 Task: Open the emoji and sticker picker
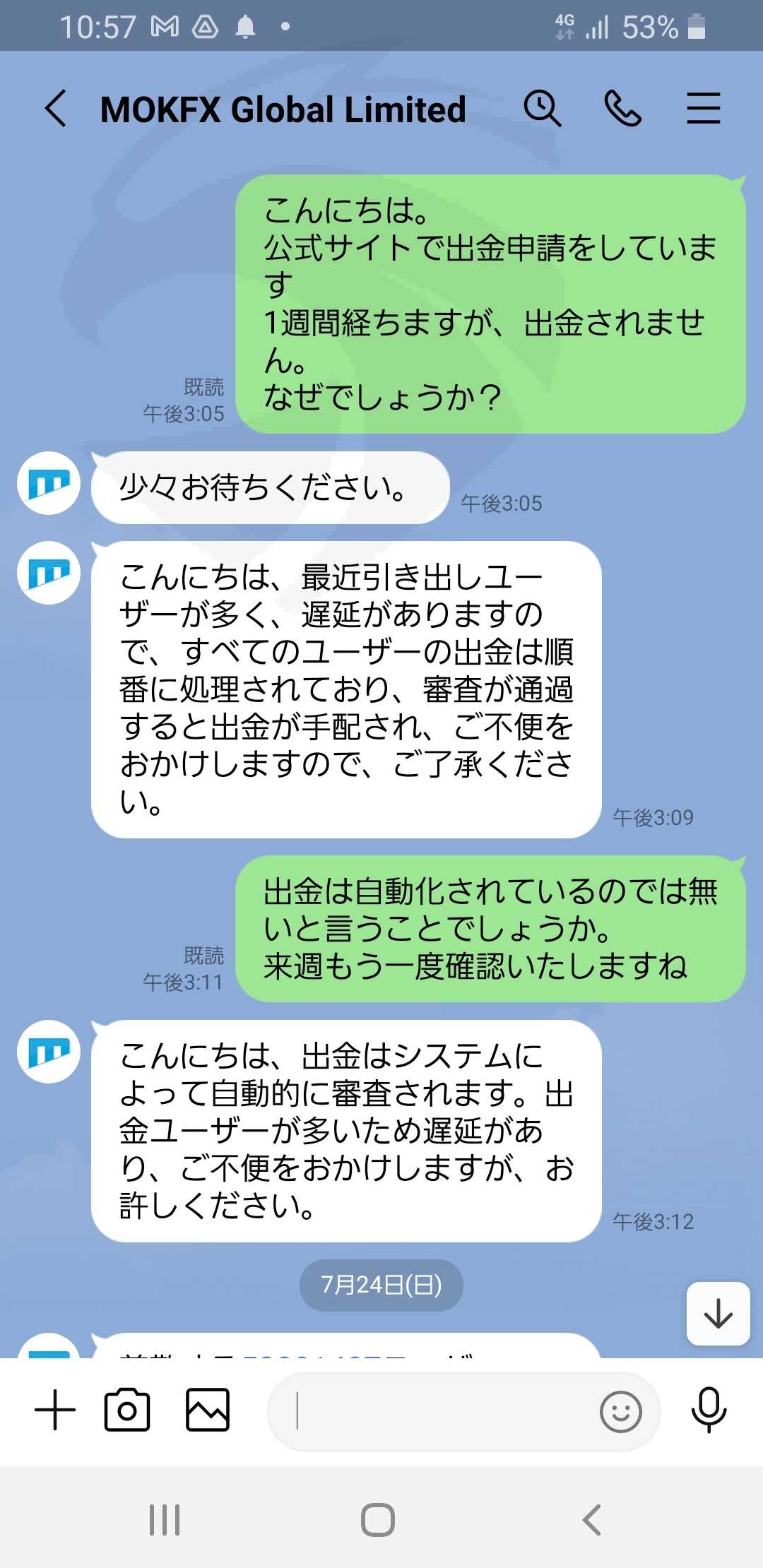pyautogui.click(x=621, y=1412)
